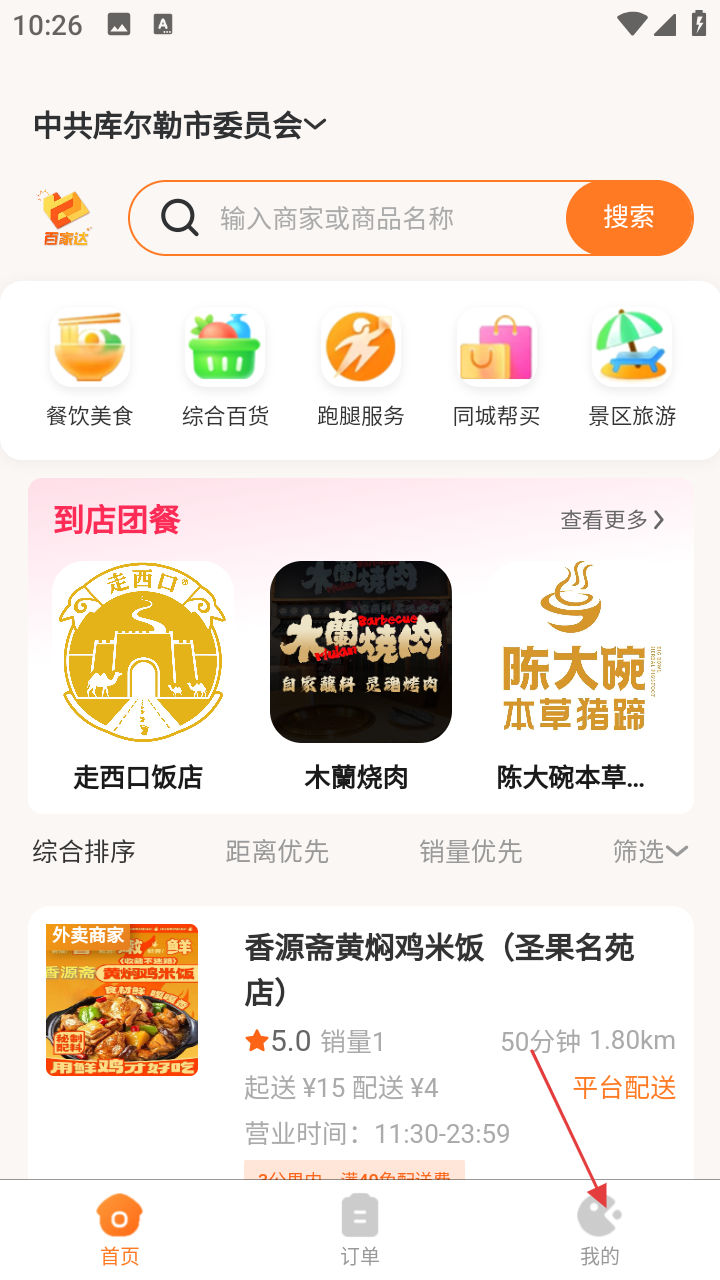The height and width of the screenshot is (1280, 720).
Task: Tap 查看更多 in 到店团餐
Action: [612, 520]
